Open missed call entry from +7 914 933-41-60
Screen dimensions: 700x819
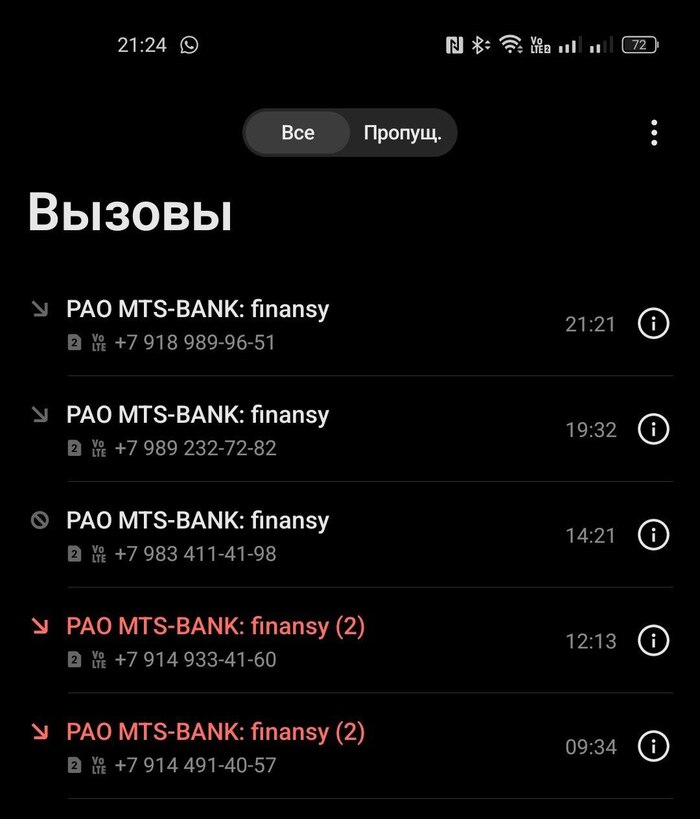tap(300, 642)
